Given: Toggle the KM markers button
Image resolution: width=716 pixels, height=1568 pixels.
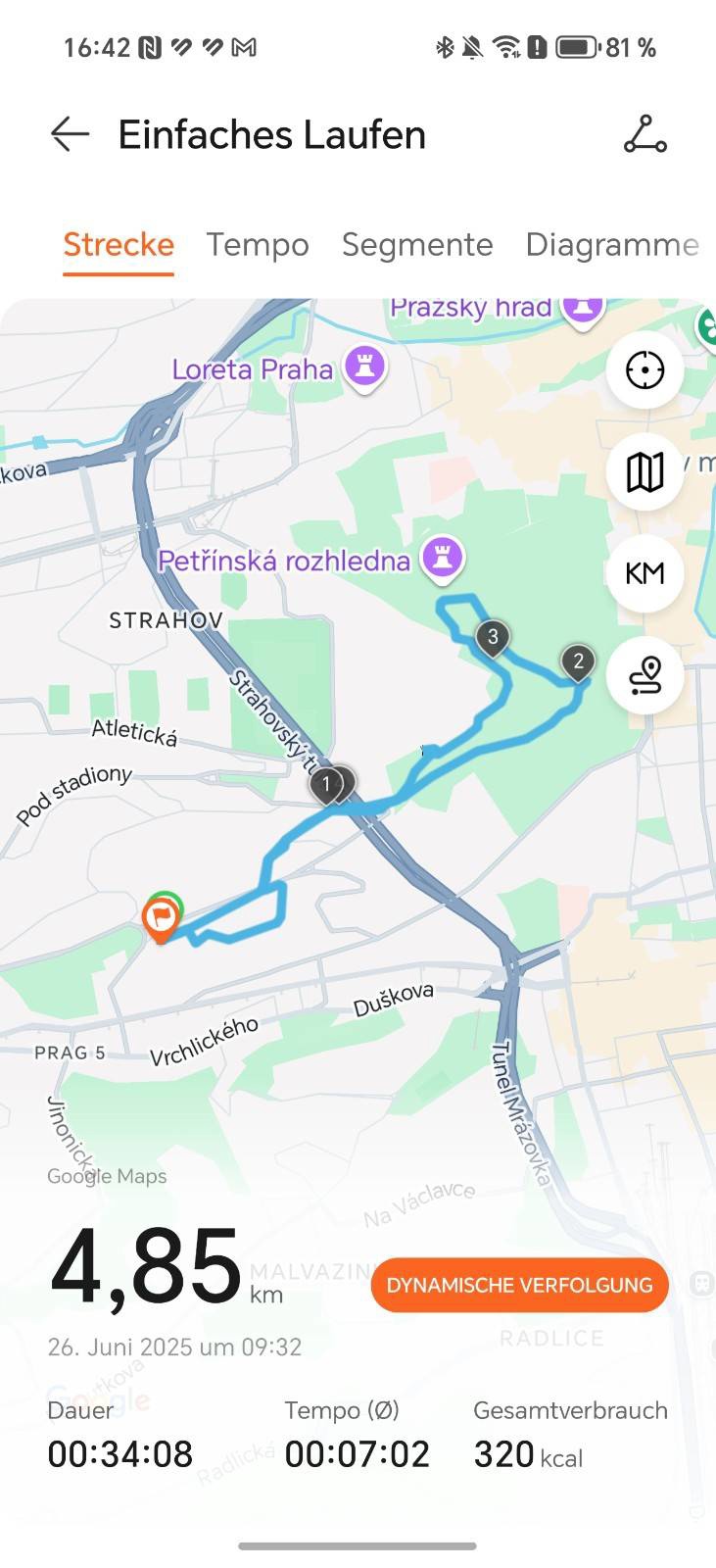Looking at the screenshot, I should point(644,573).
